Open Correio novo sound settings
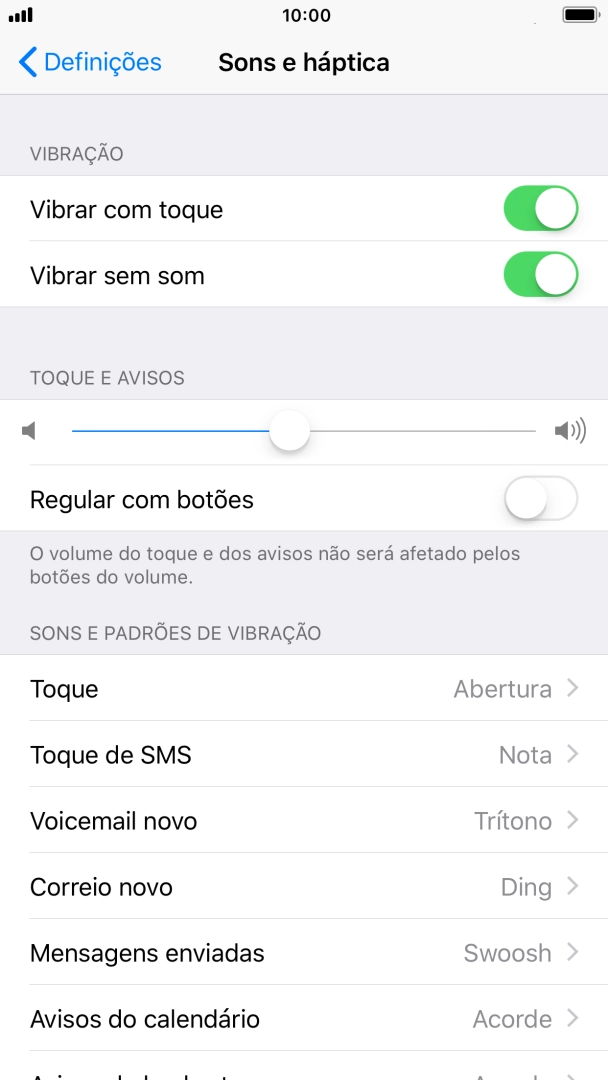This screenshot has height=1080, width=608. point(304,887)
